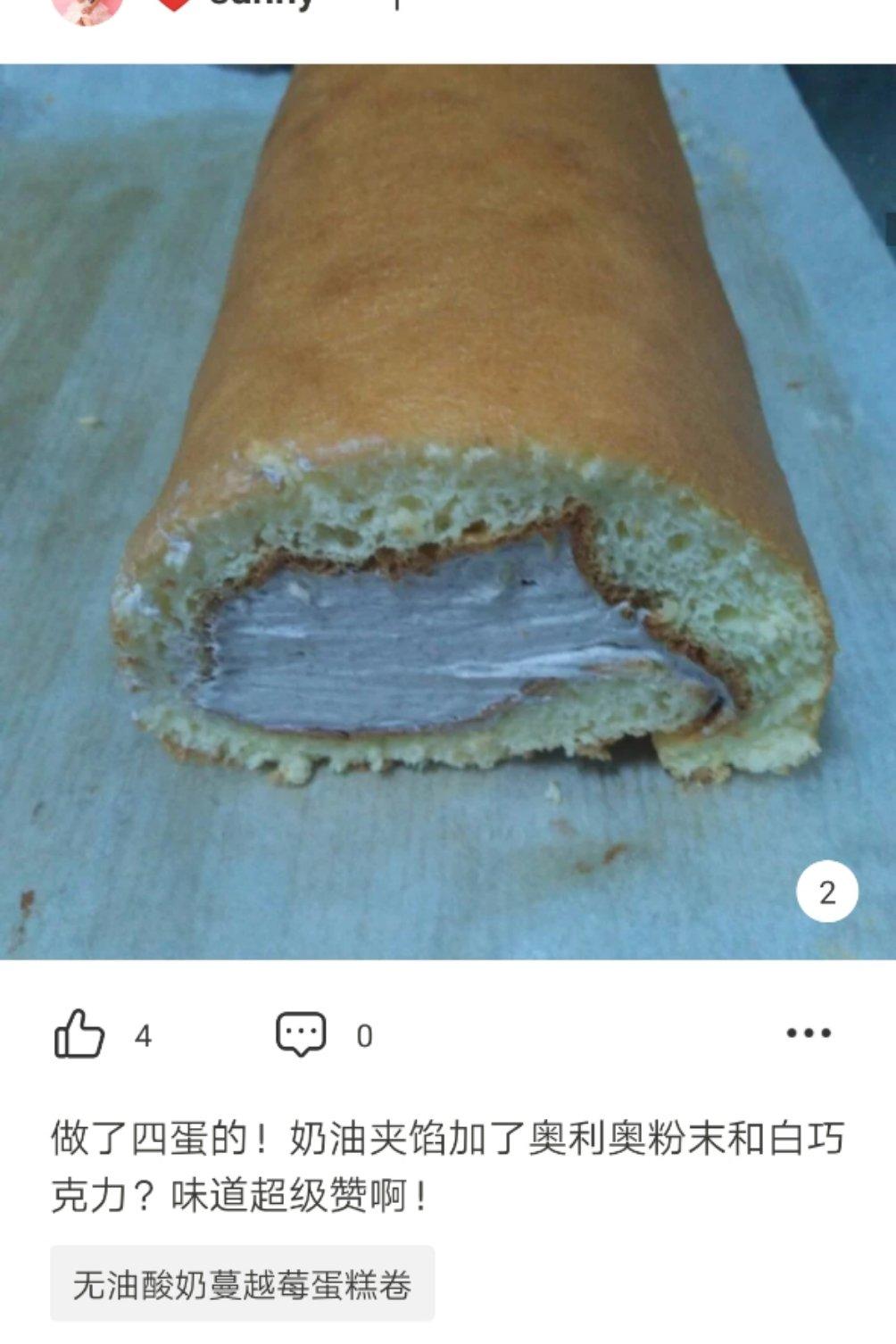Like this cake roll post

click(80, 1034)
